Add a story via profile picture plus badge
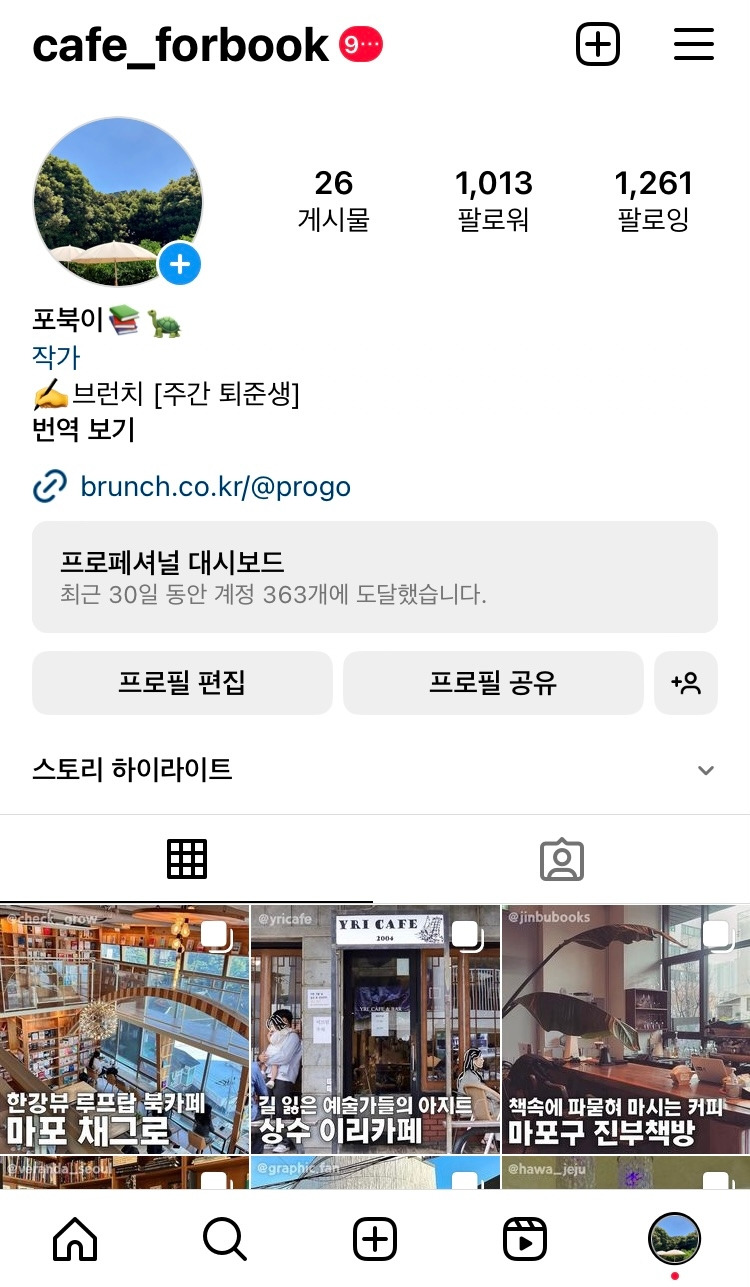 click(x=180, y=265)
